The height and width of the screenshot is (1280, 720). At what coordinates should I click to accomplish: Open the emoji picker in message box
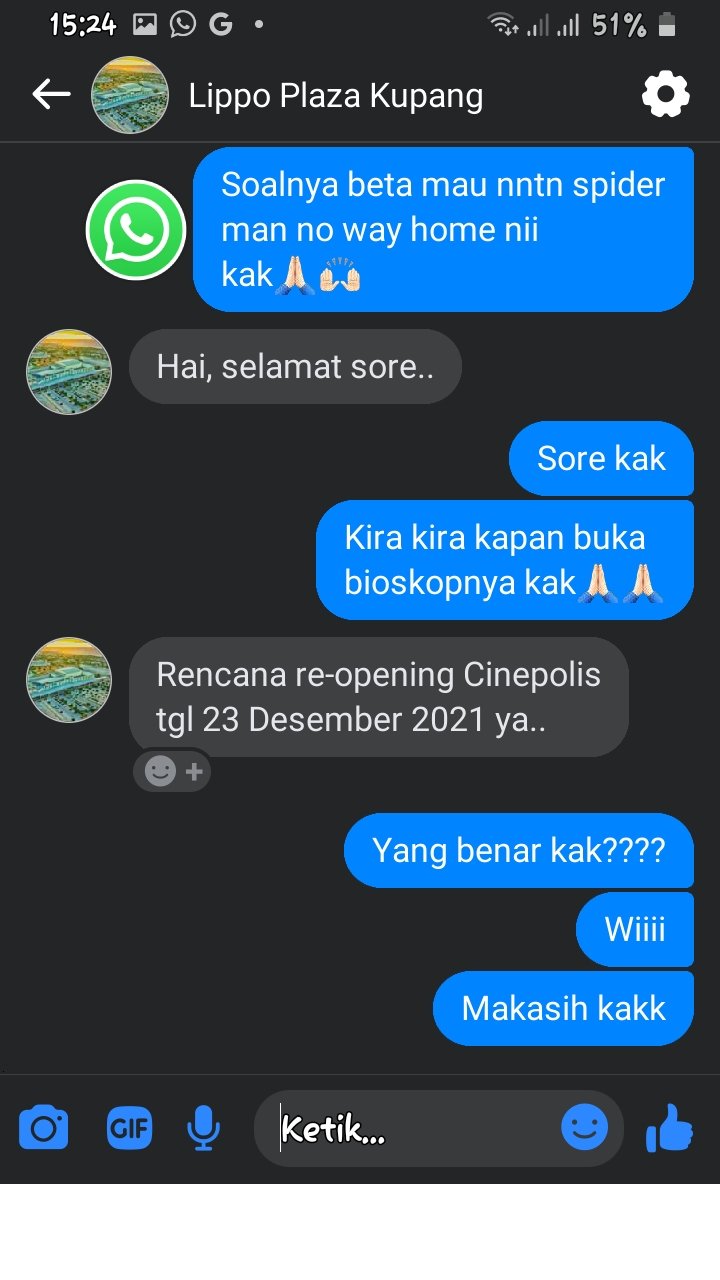(x=584, y=1129)
